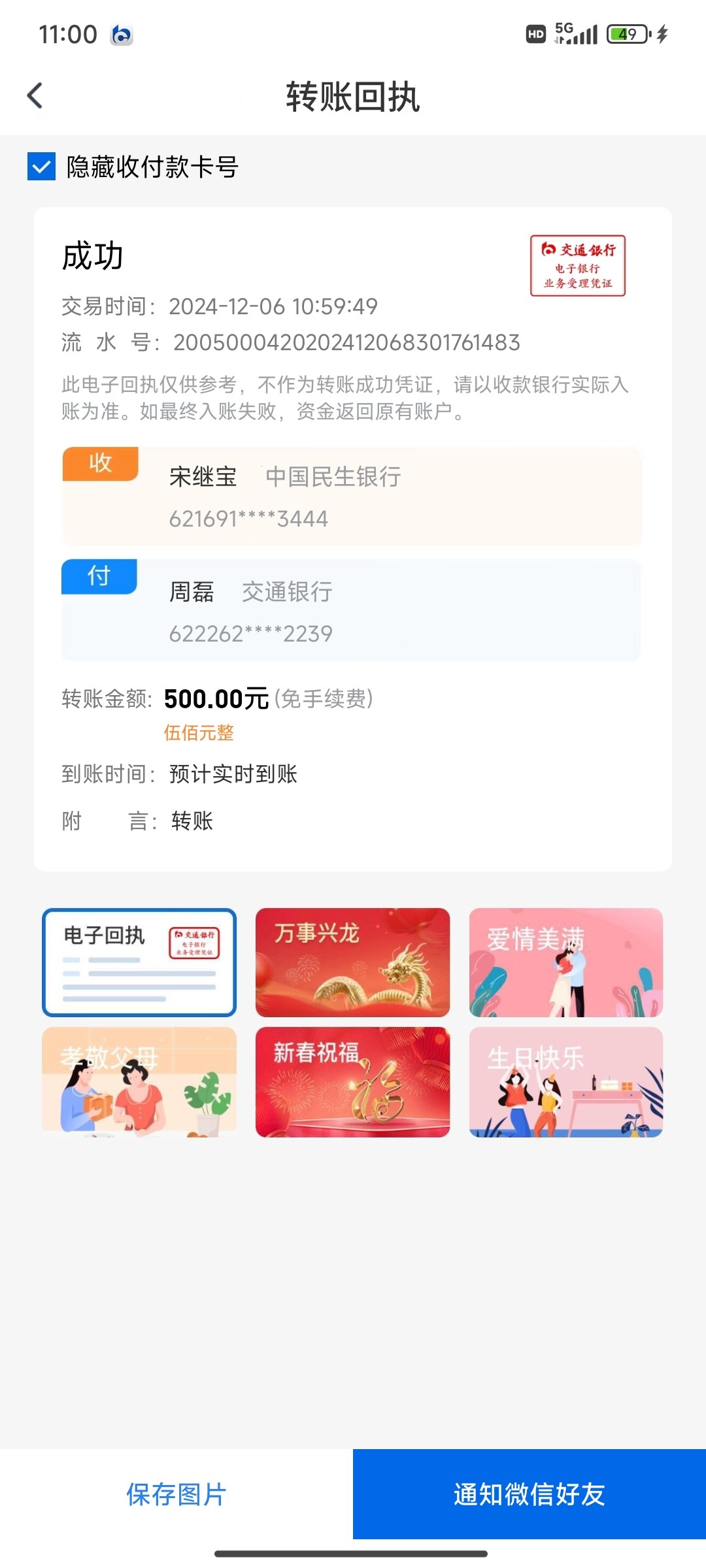The image size is (706, 1568).
Task: Apply the 新春祝福 receipt theme
Action: [x=352, y=1082]
